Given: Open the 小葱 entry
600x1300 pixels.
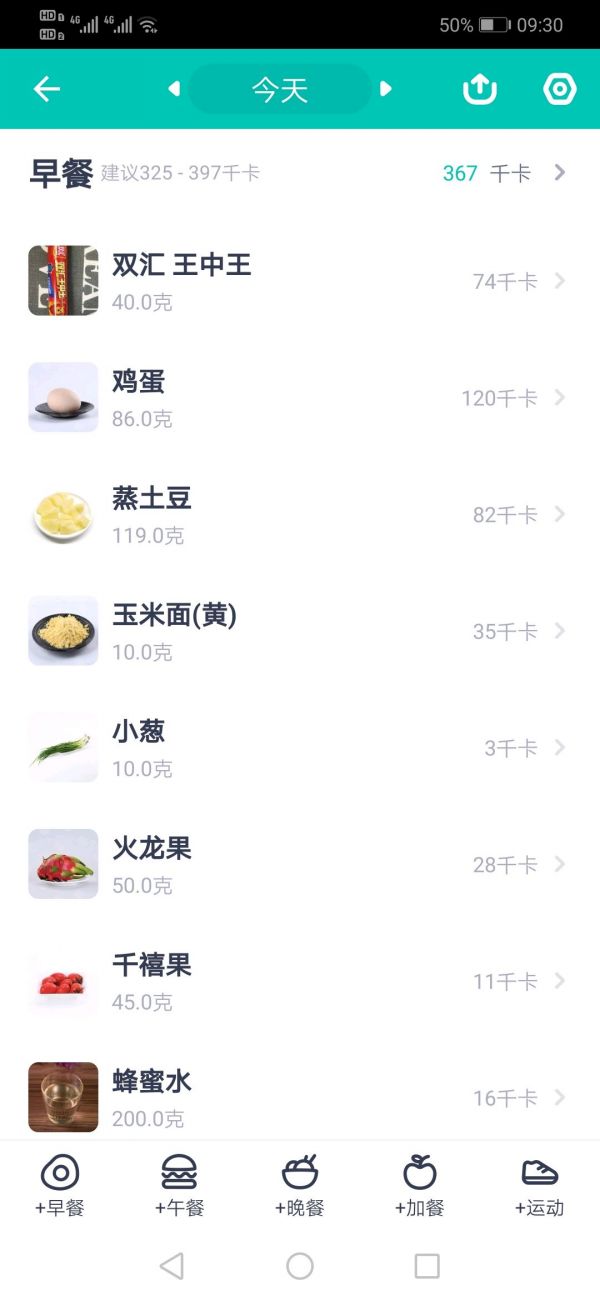Looking at the screenshot, I should coord(300,748).
